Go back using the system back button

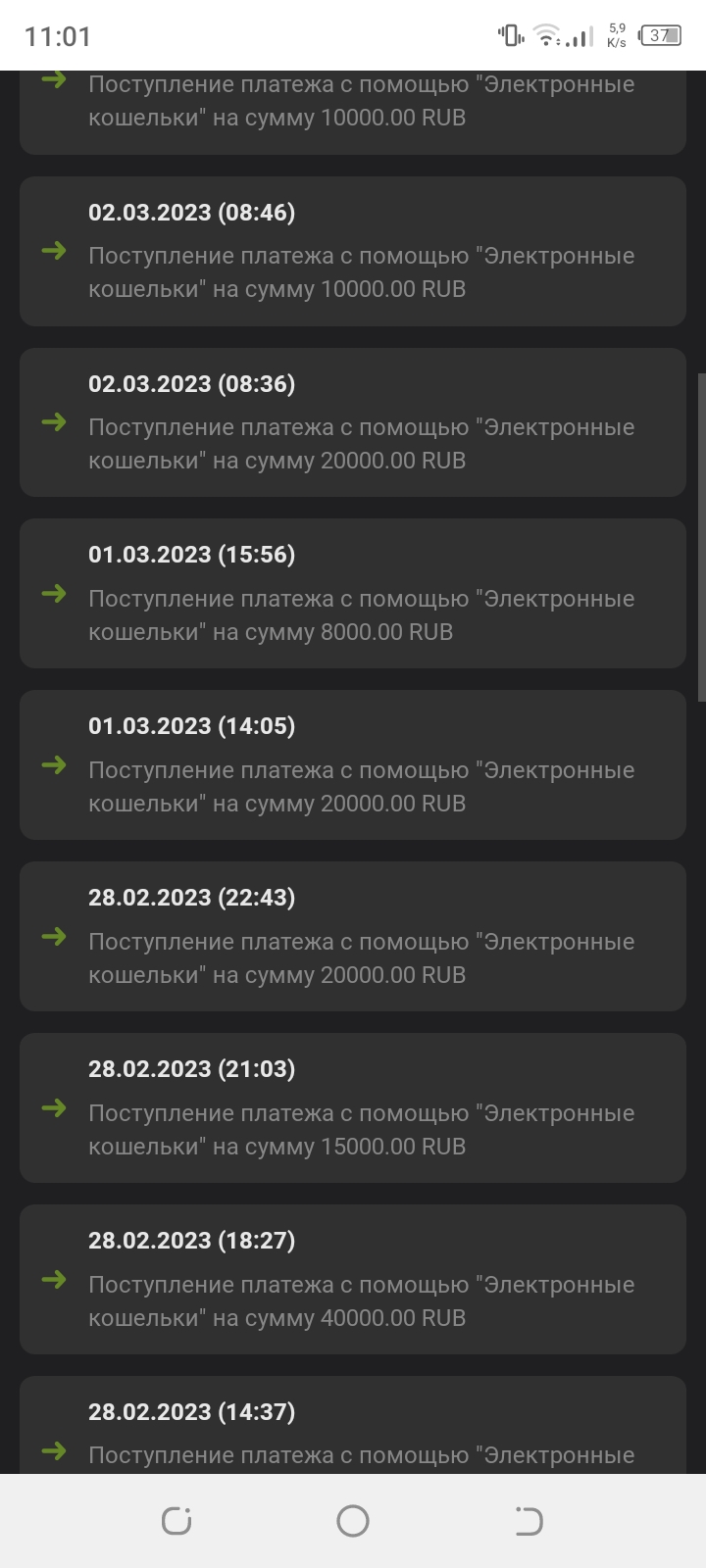529,1521
